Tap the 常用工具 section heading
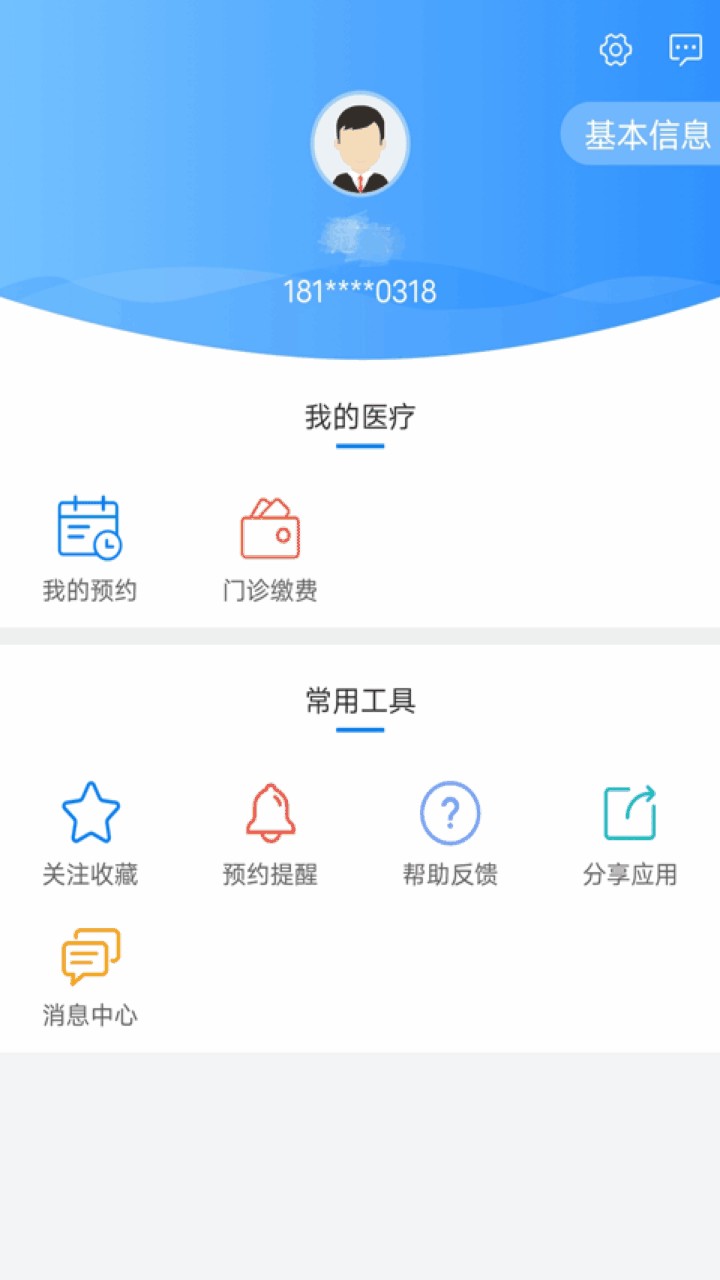 [359, 702]
